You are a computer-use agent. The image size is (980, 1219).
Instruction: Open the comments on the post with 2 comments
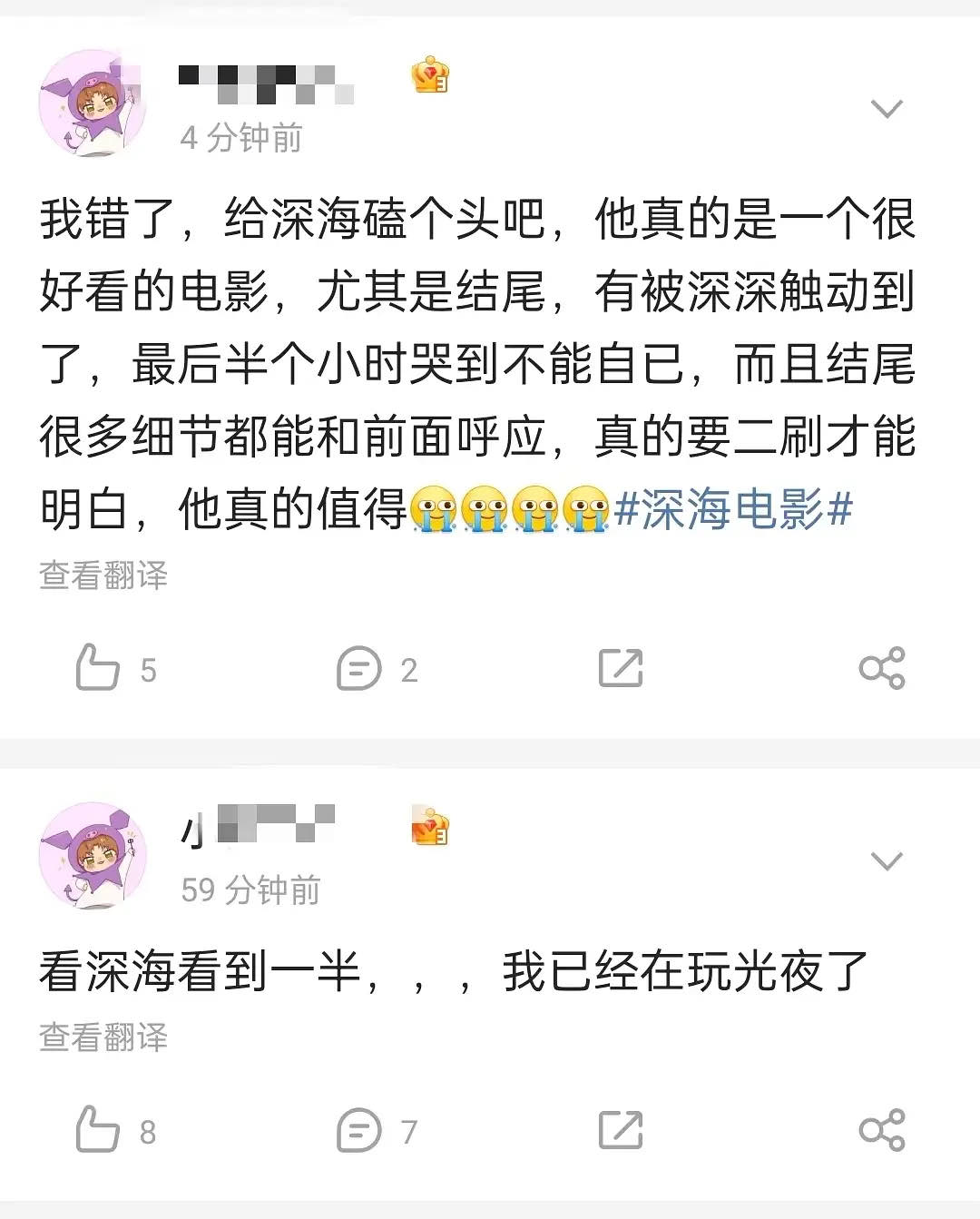359,669
